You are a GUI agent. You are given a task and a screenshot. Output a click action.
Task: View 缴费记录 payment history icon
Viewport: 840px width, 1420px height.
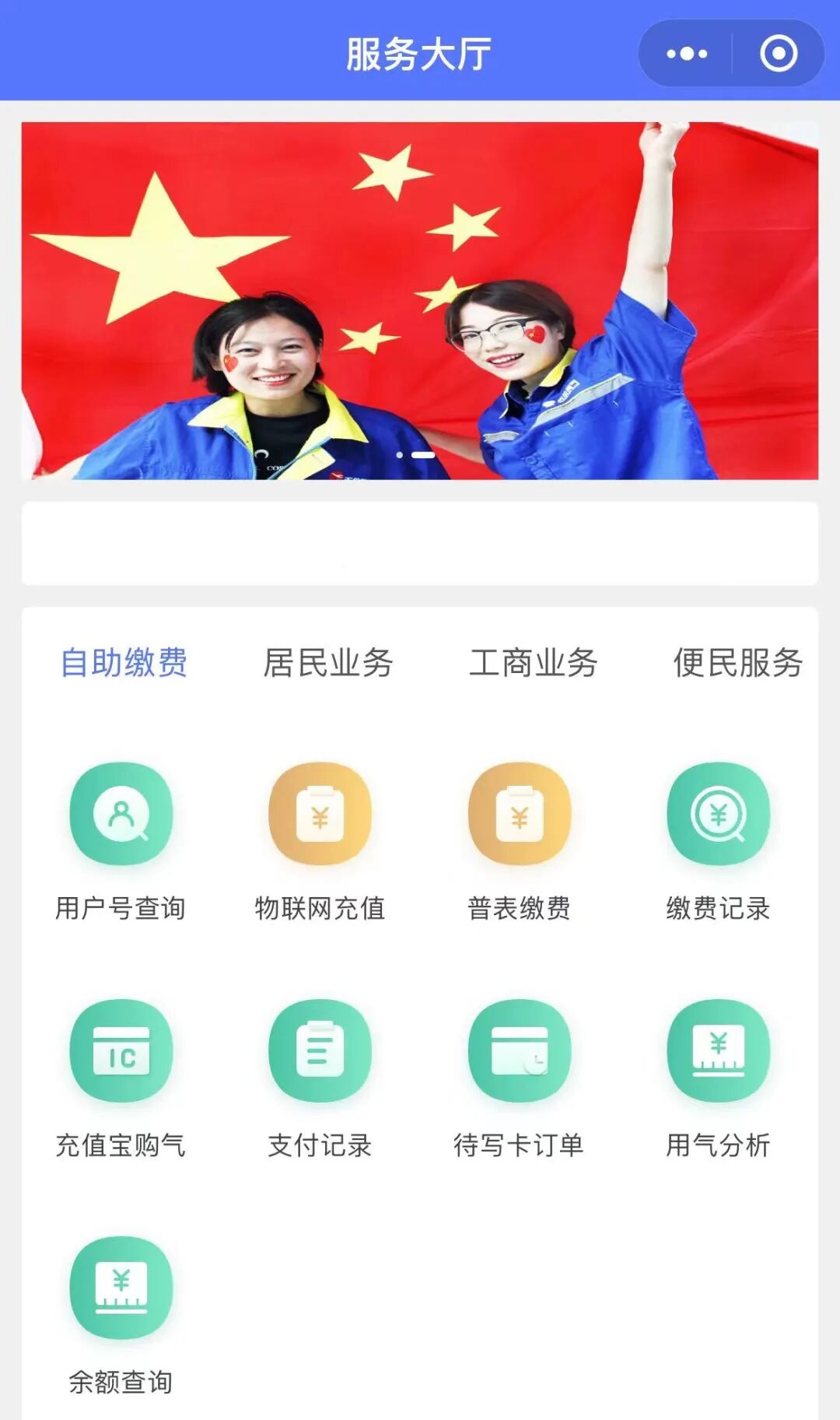click(x=719, y=815)
